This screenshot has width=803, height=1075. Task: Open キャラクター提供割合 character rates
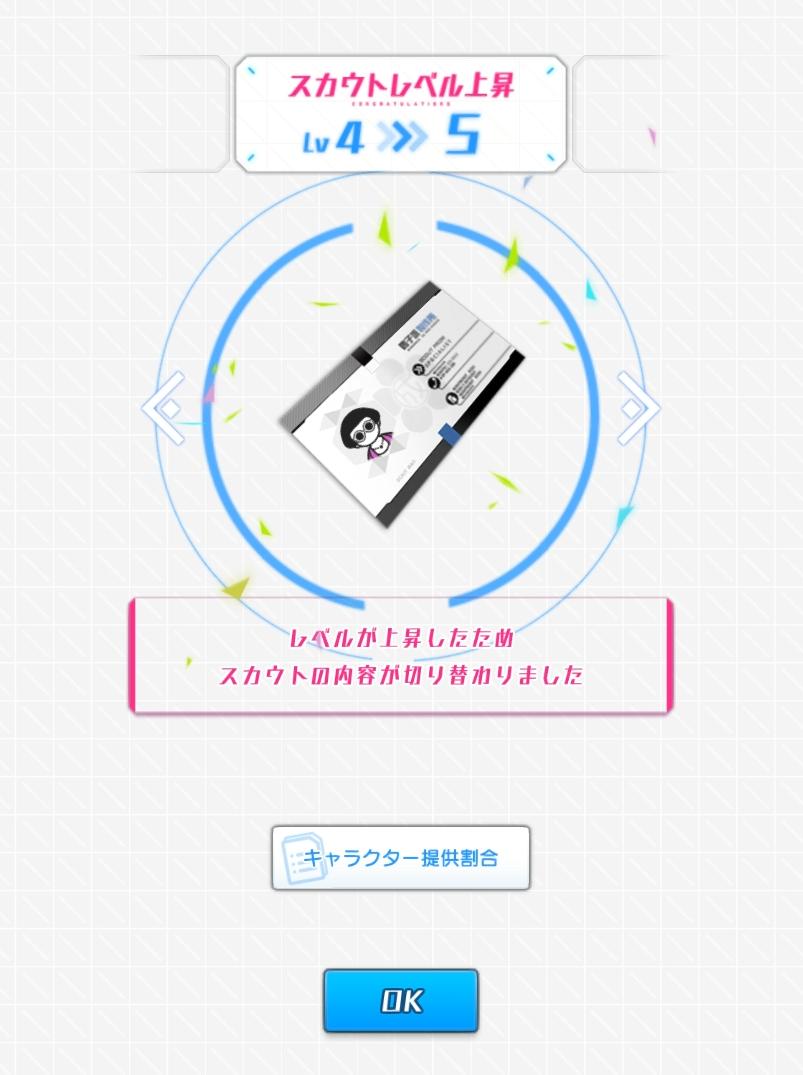400,858
